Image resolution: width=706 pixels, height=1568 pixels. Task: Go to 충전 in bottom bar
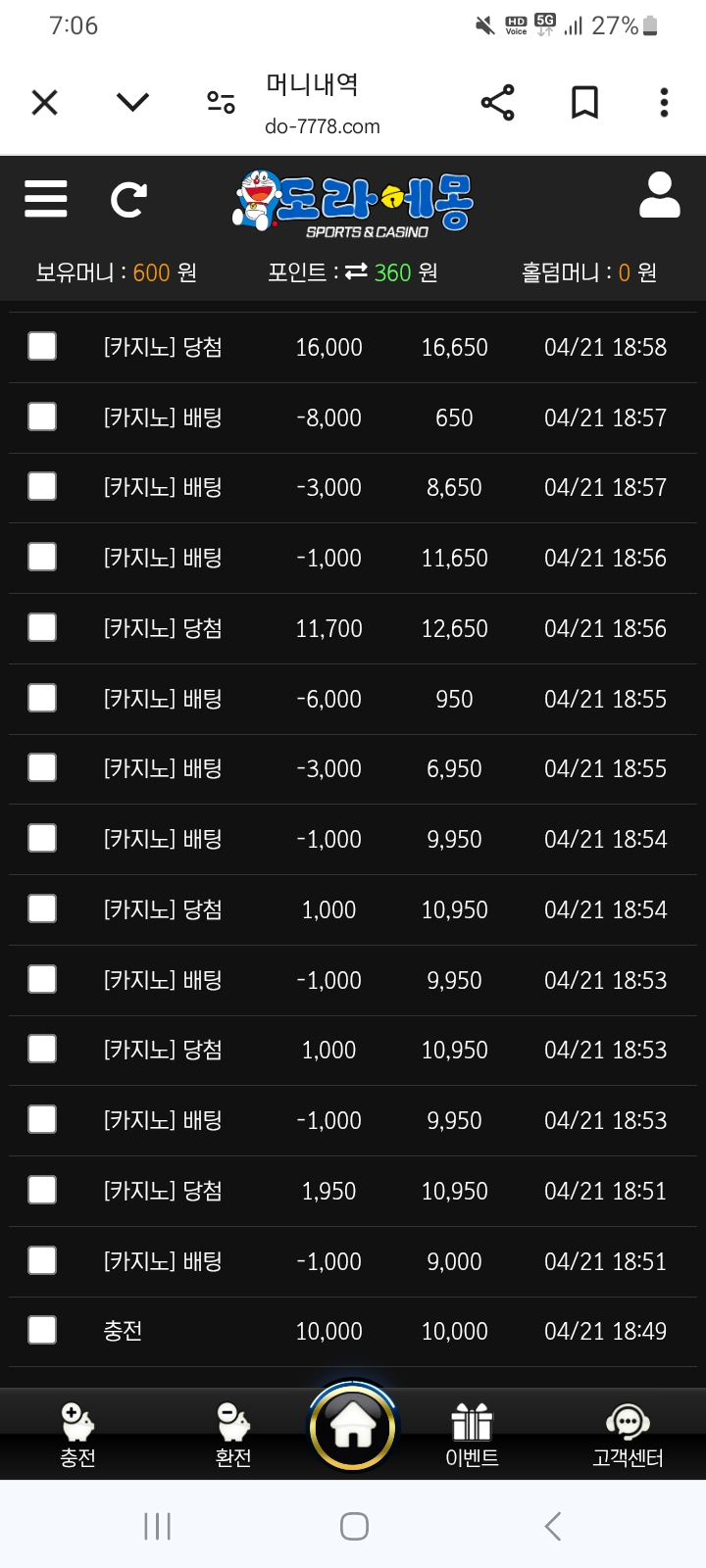coord(77,1435)
